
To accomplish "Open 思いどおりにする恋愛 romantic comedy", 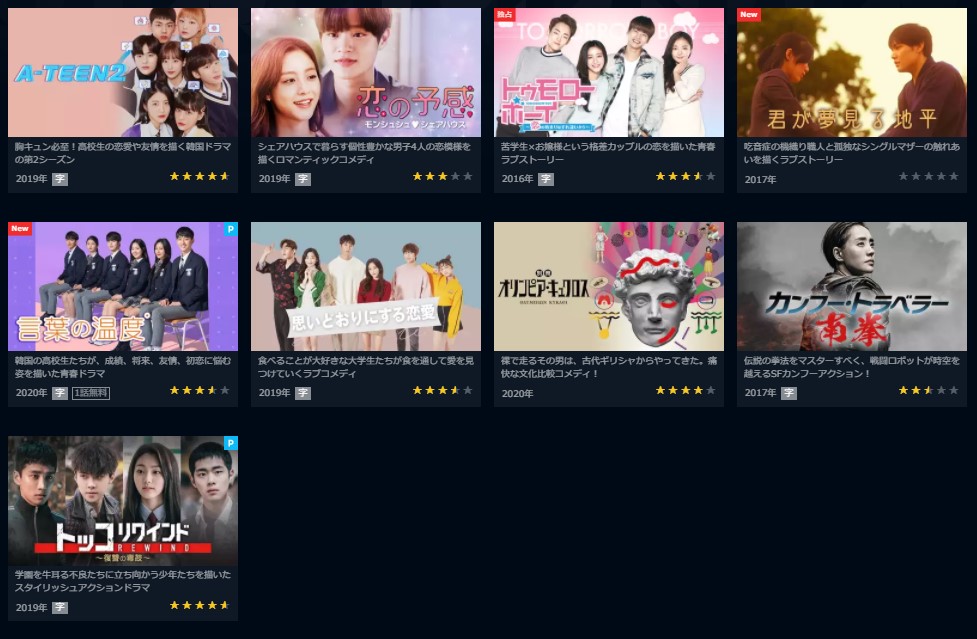I will point(366,287).
